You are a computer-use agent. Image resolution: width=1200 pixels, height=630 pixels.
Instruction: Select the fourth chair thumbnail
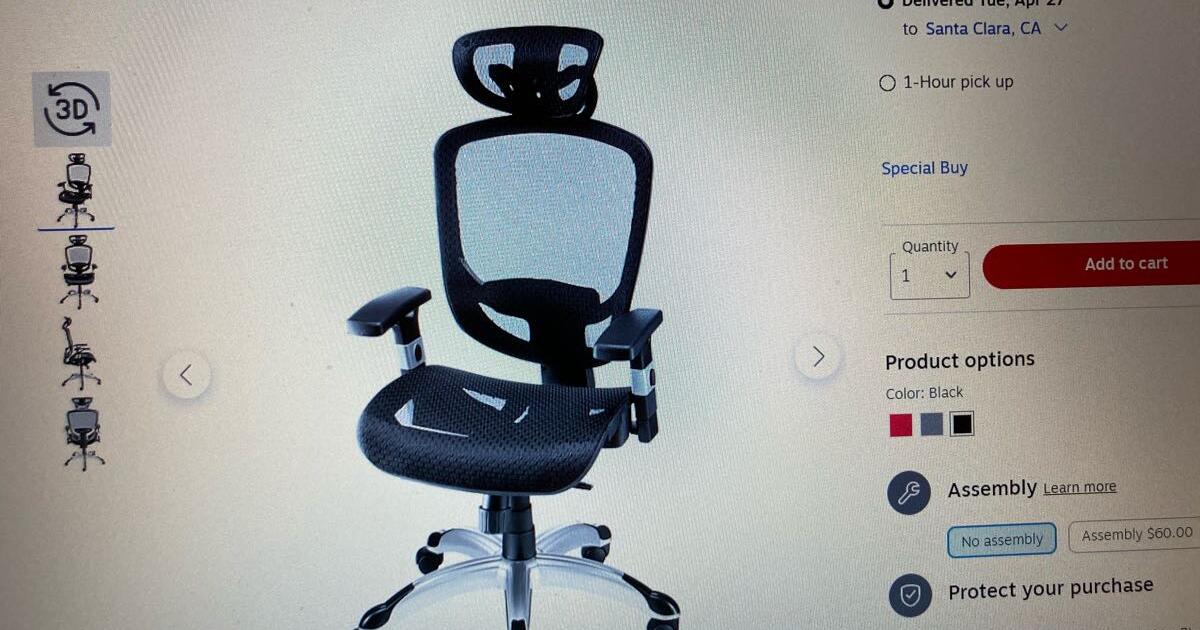coord(82,433)
